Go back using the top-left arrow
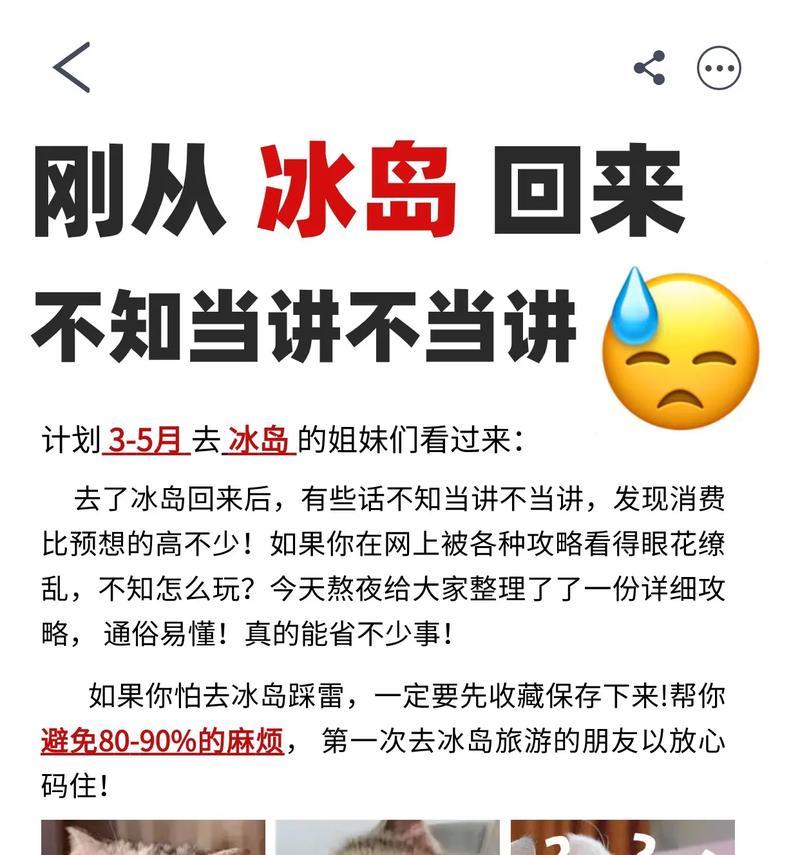Image resolution: width=800 pixels, height=855 pixels. tap(71, 68)
